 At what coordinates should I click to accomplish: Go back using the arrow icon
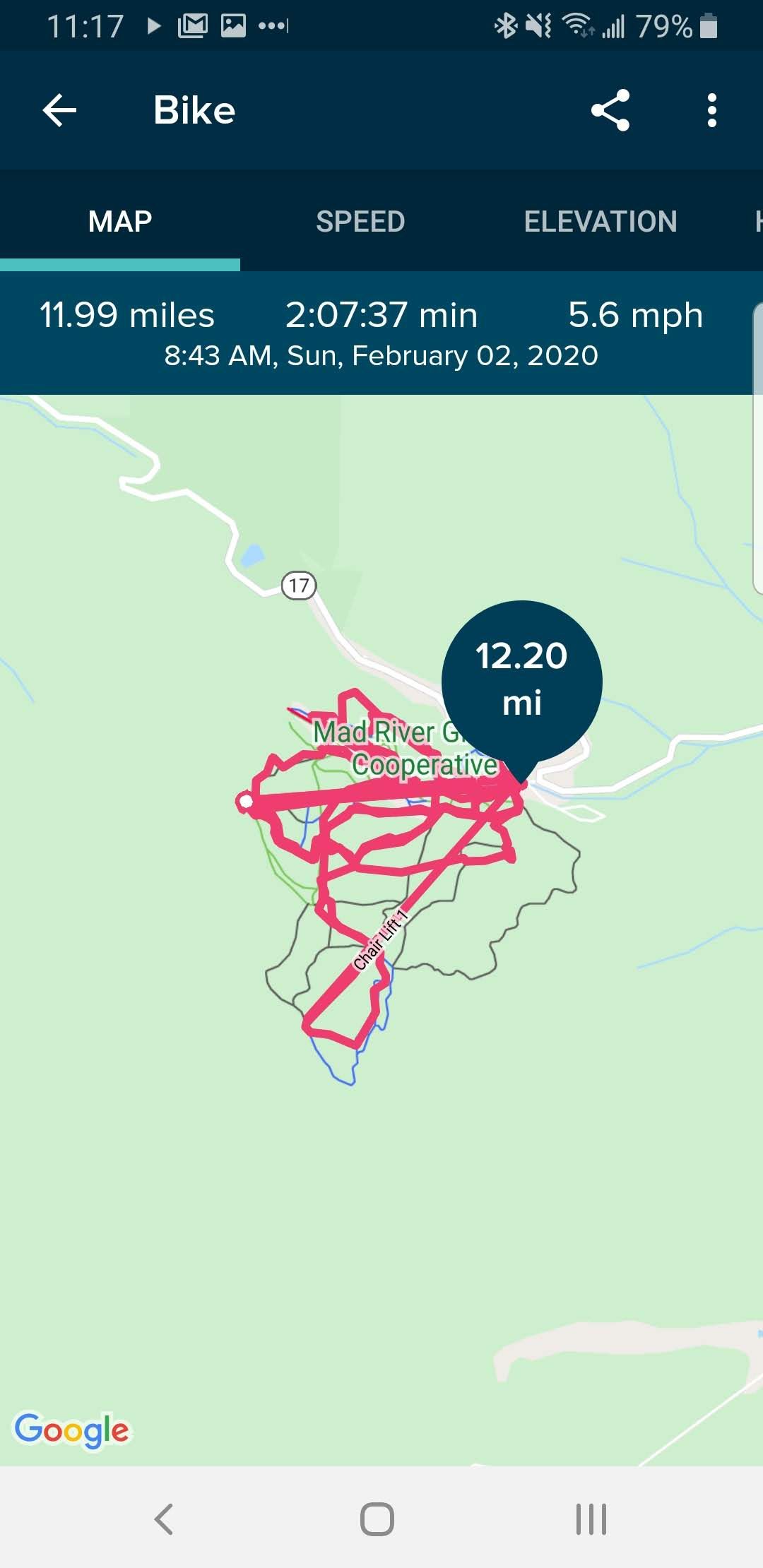[59, 111]
